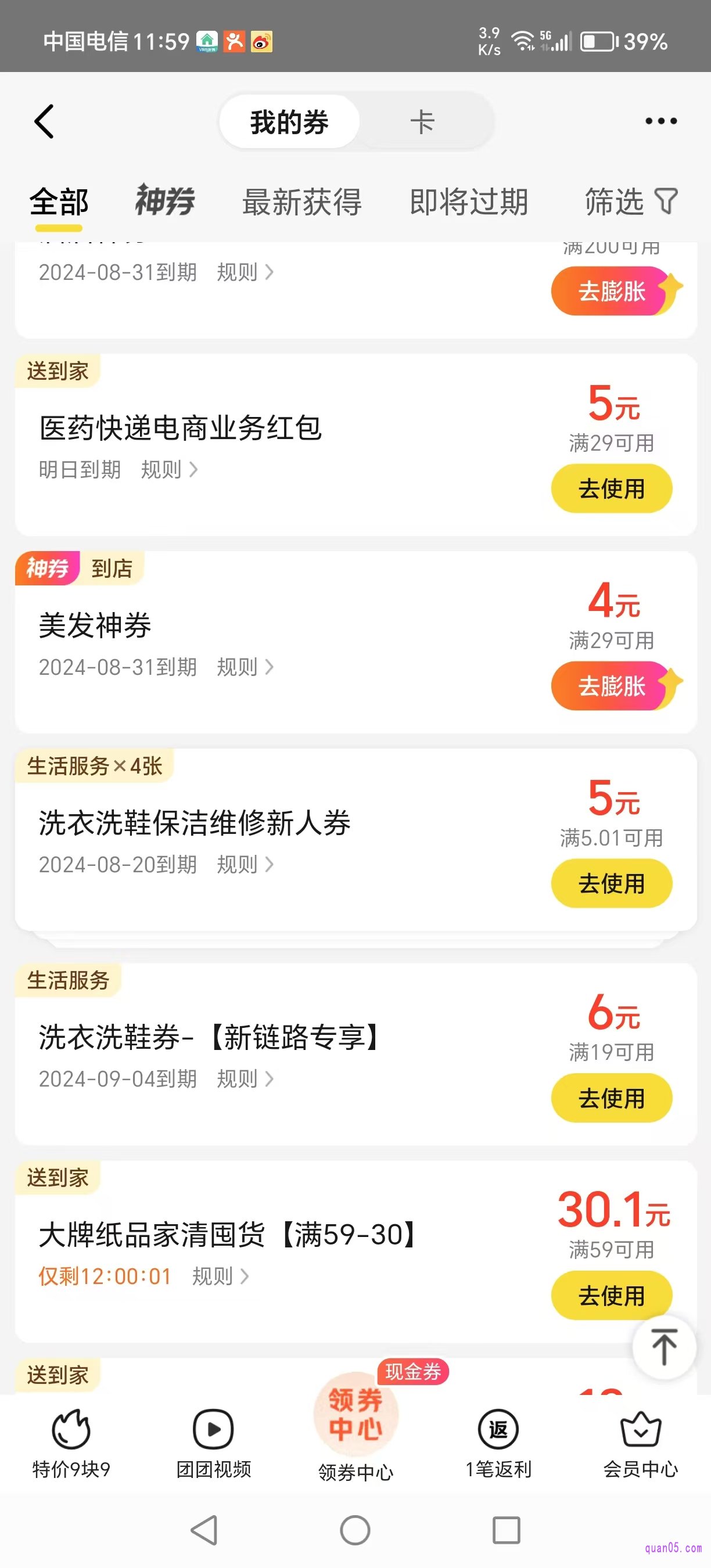
Task: Go back using the top-left arrow
Action: click(44, 121)
